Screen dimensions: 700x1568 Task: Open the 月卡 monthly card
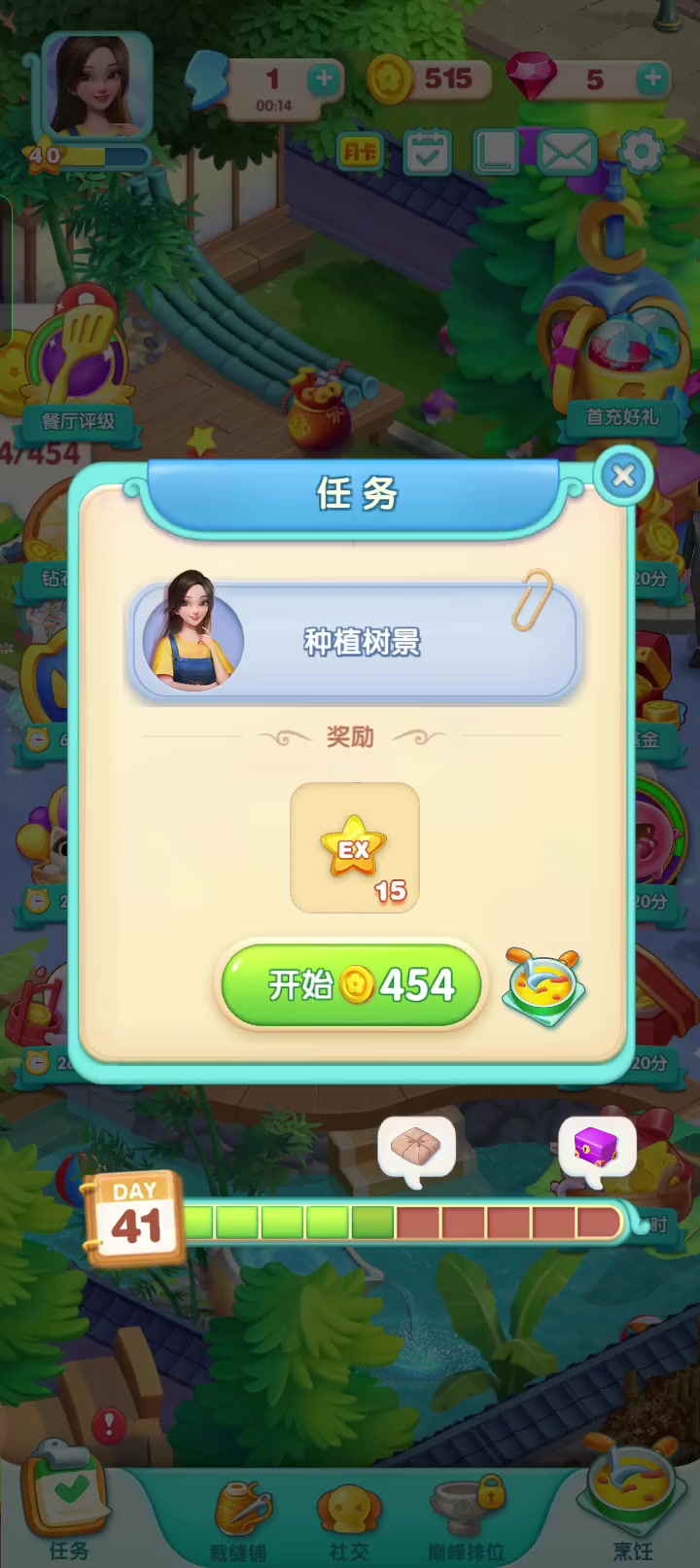pyautogui.click(x=359, y=153)
